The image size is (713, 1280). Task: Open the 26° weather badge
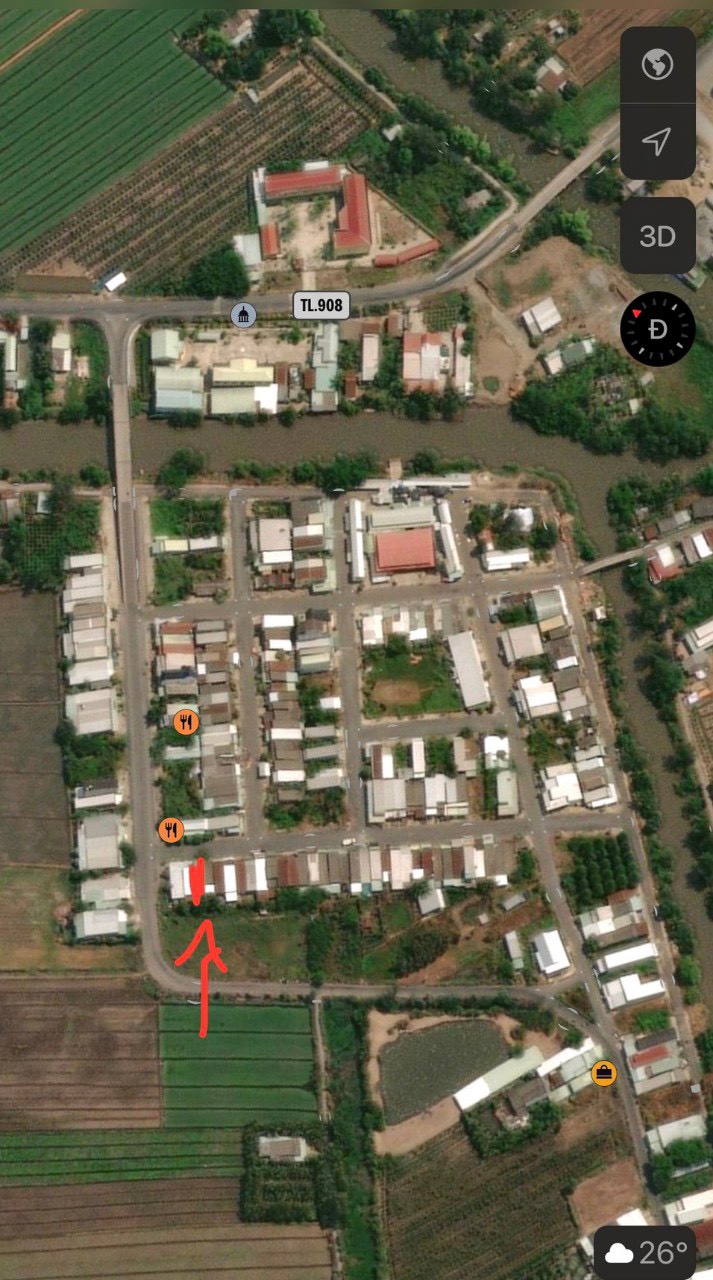(x=645, y=1252)
